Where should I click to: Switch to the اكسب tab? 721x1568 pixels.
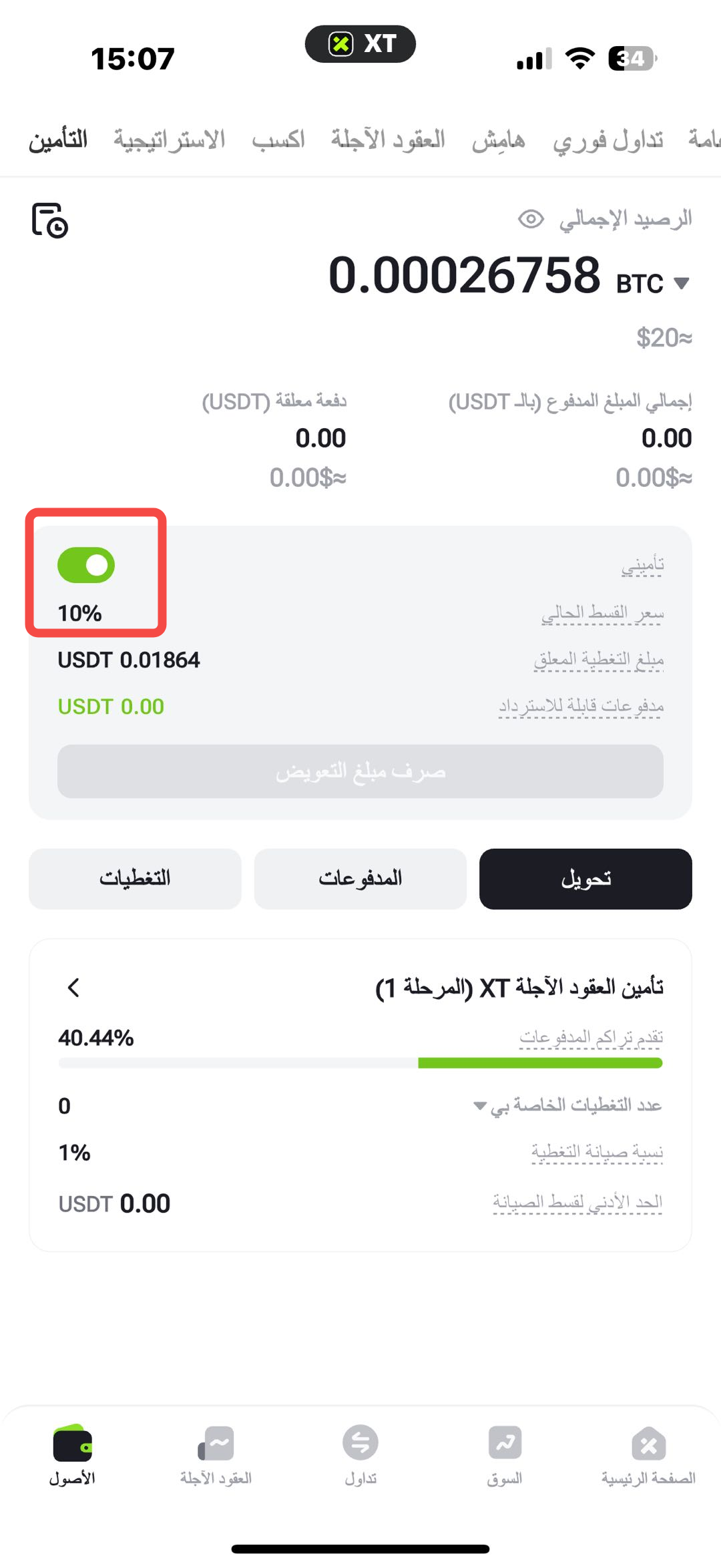coord(278,140)
